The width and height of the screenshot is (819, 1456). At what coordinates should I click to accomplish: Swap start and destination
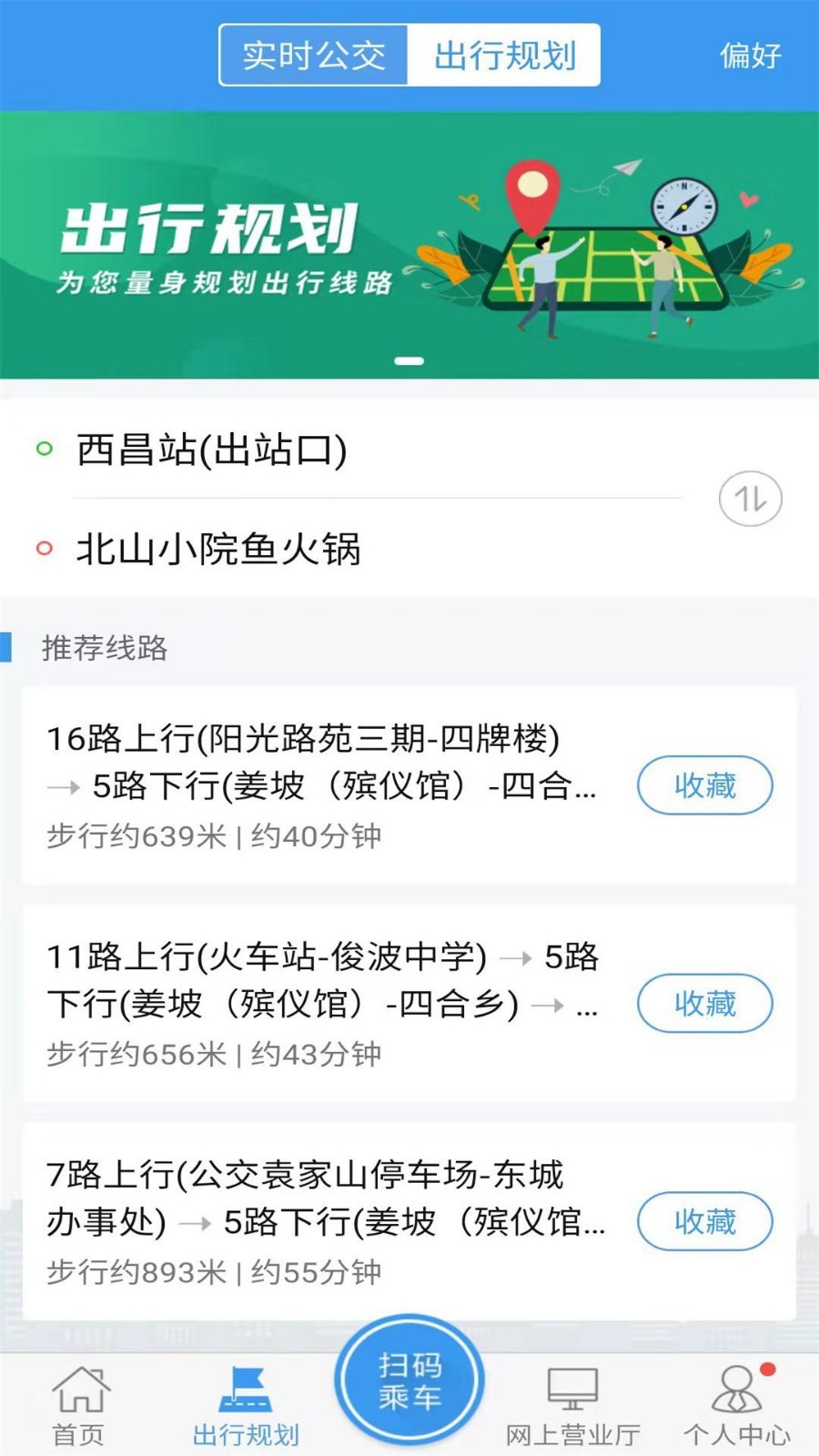[750, 499]
